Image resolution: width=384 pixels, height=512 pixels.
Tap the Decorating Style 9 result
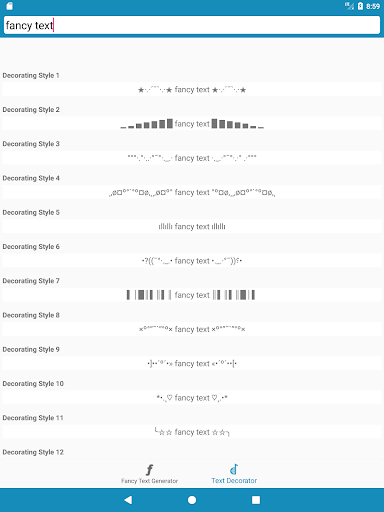pos(192,364)
